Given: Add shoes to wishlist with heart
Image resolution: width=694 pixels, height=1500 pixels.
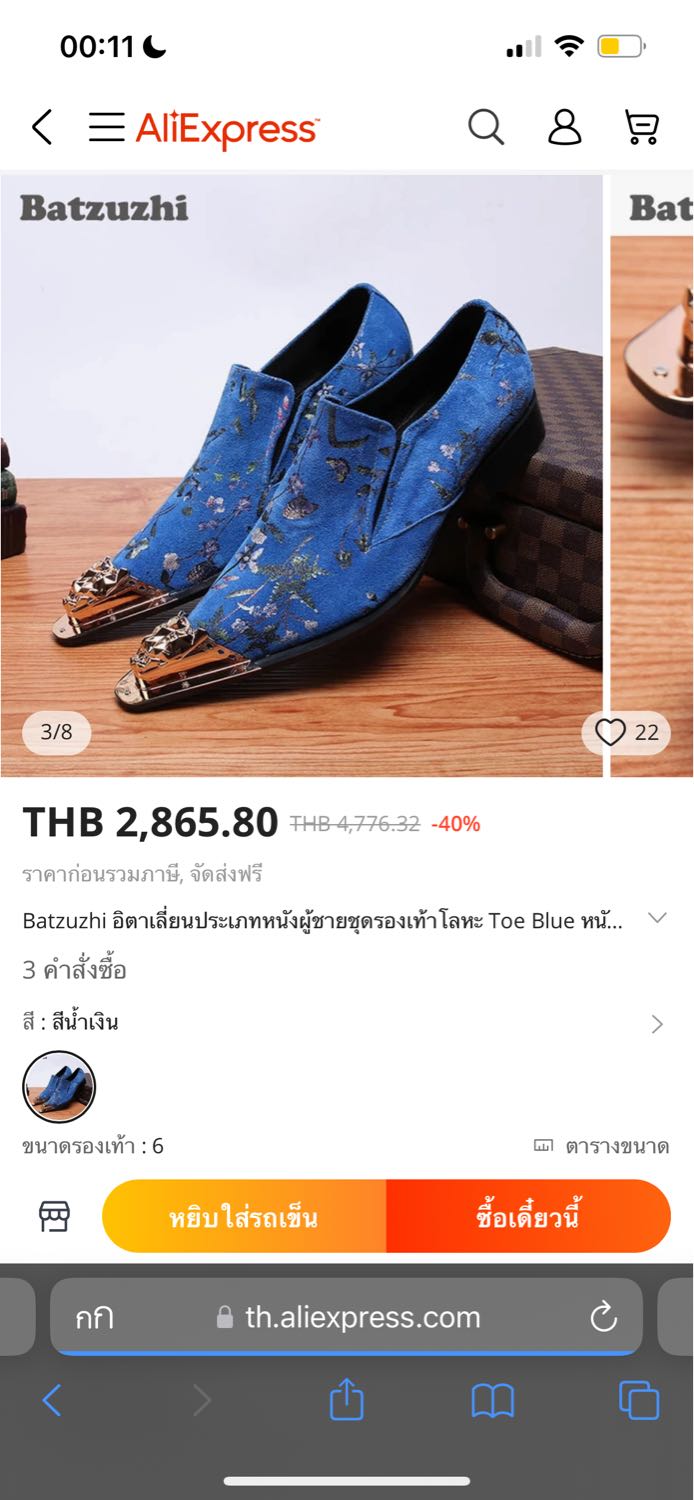Looking at the screenshot, I should click(611, 733).
